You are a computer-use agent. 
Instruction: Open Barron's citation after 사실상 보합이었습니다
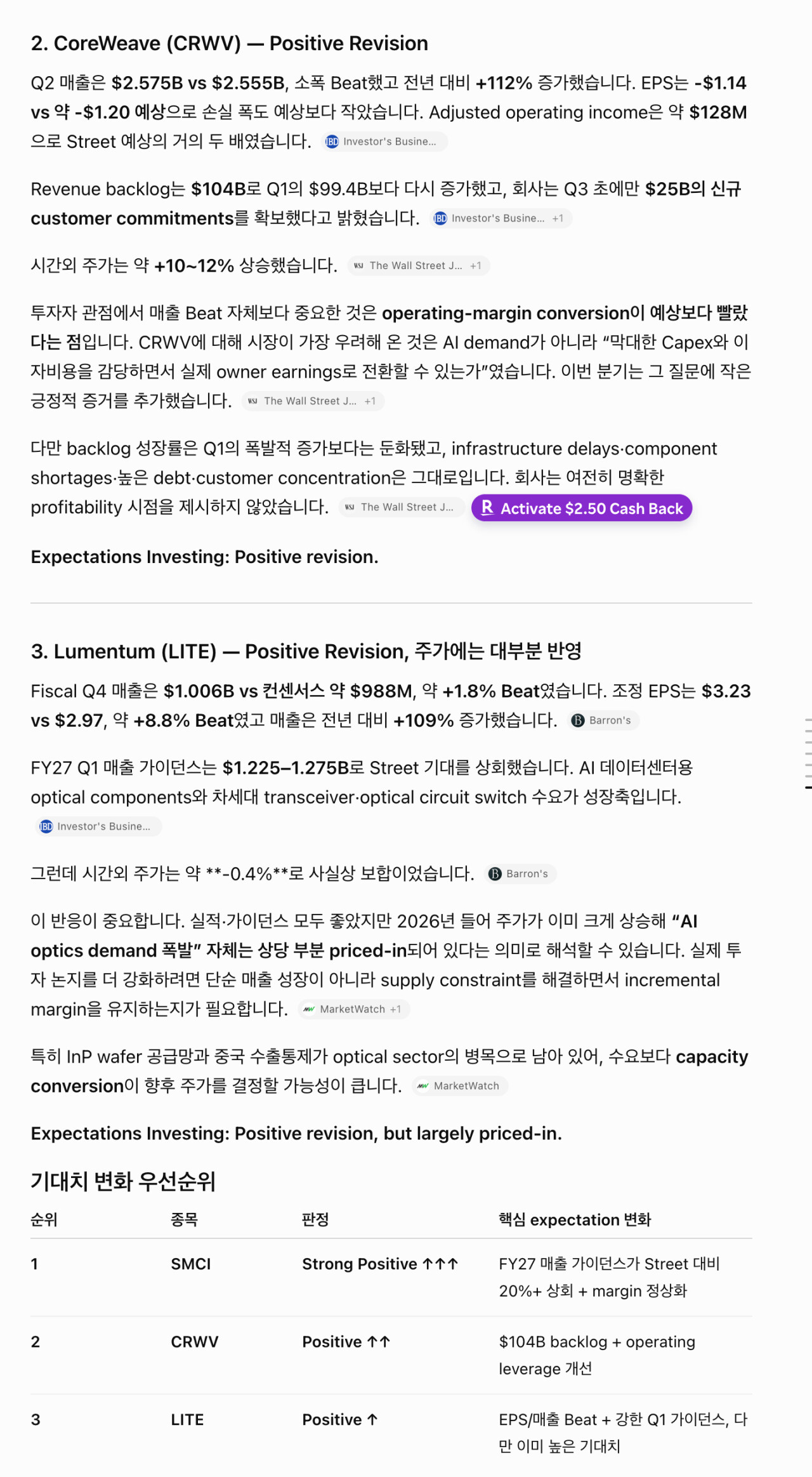(x=520, y=874)
